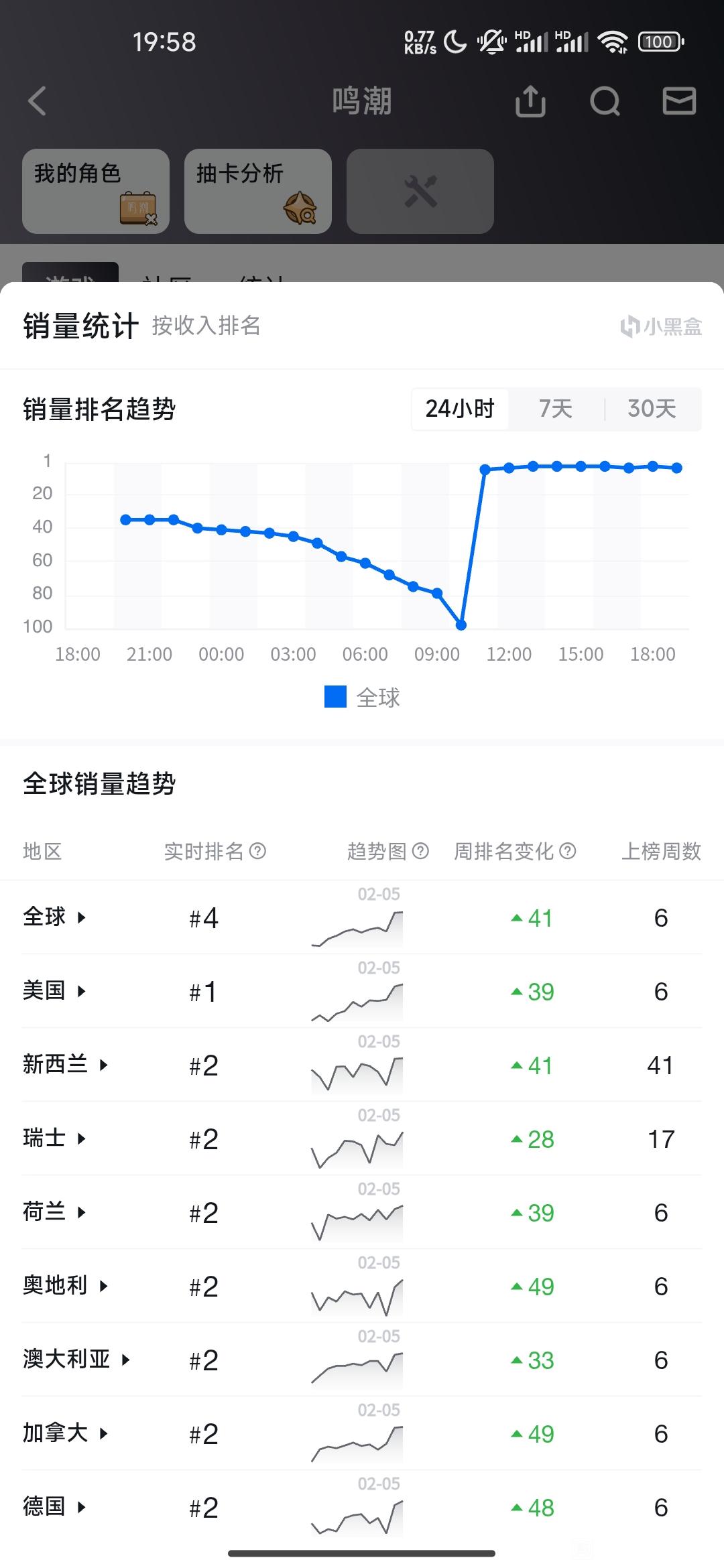Switch the trend chart to 30天
The height and width of the screenshot is (1568, 724).
[x=652, y=408]
